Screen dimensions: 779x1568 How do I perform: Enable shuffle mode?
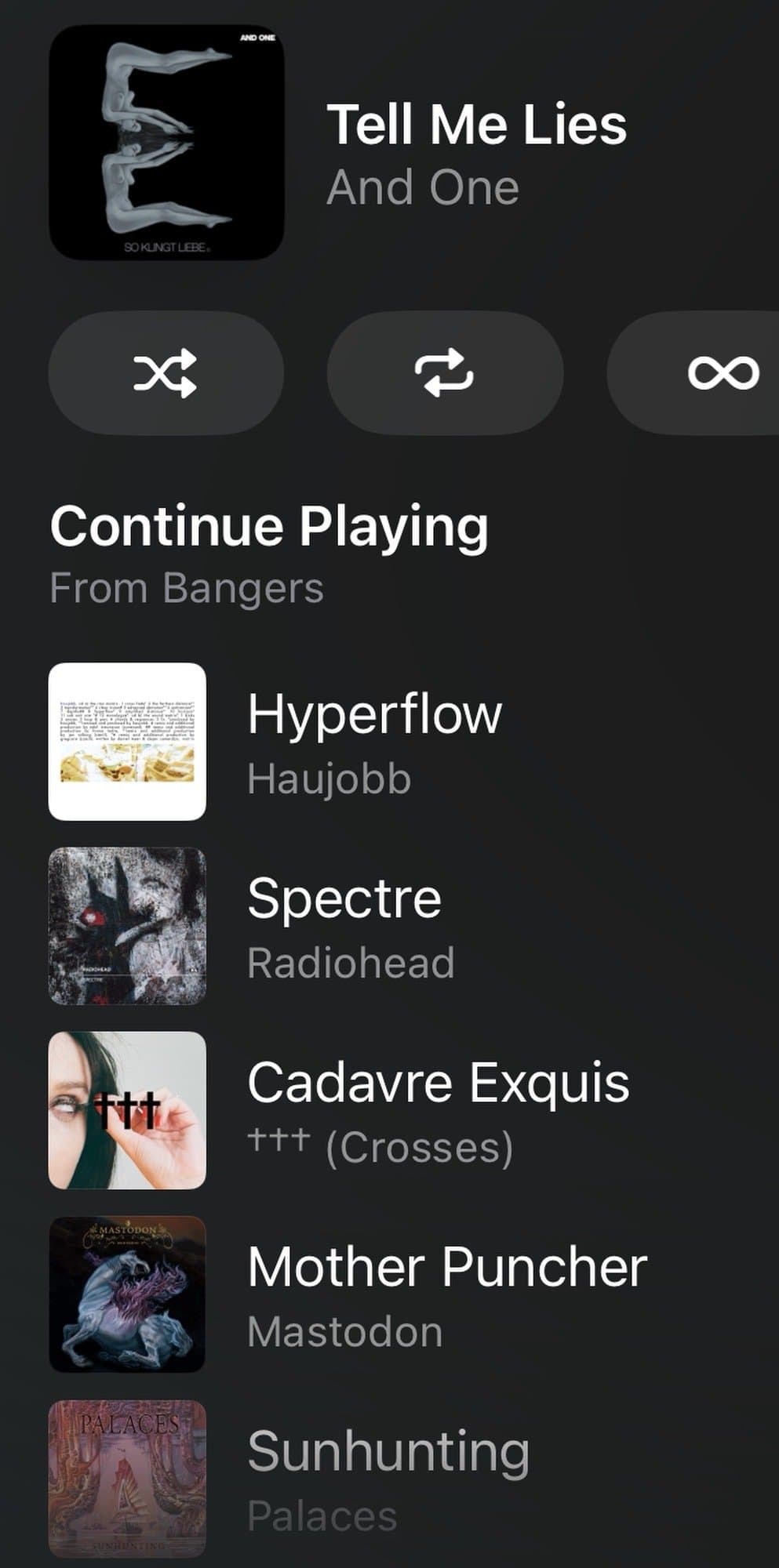point(167,372)
